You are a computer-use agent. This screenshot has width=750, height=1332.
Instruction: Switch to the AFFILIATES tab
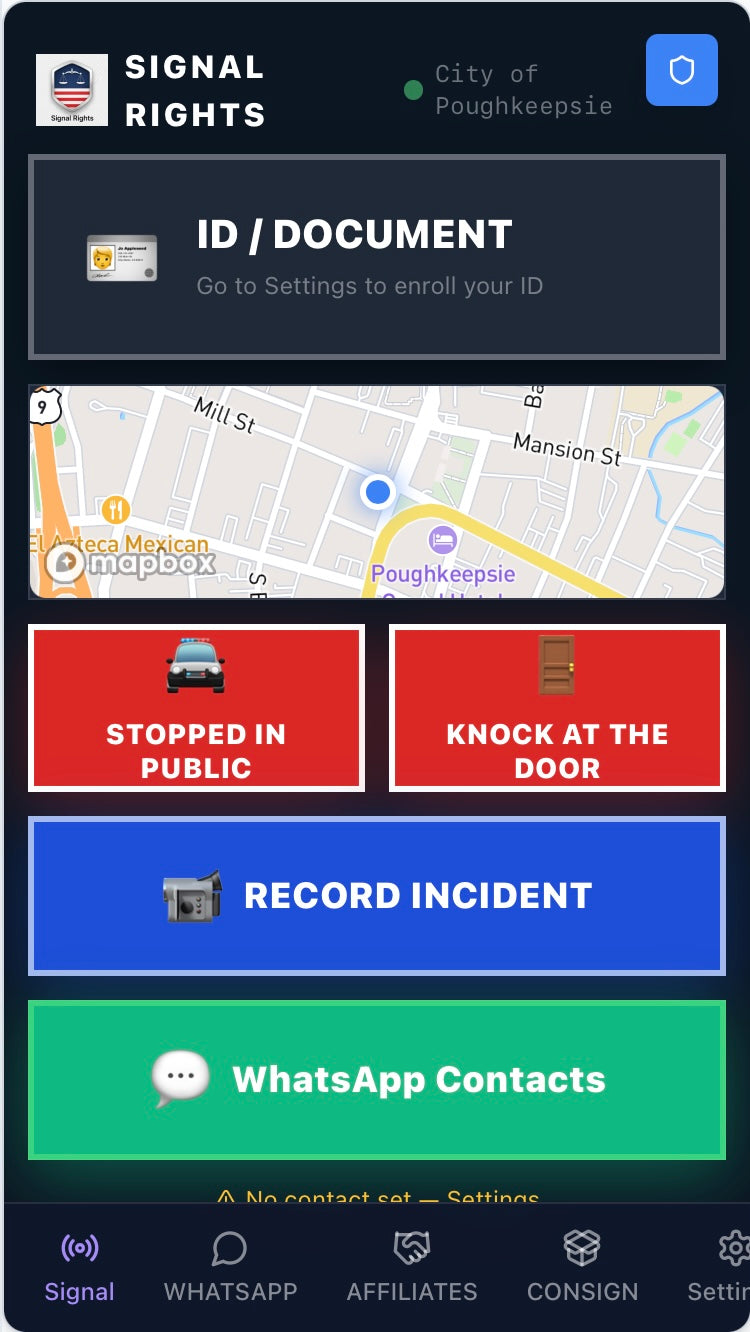[412, 1267]
